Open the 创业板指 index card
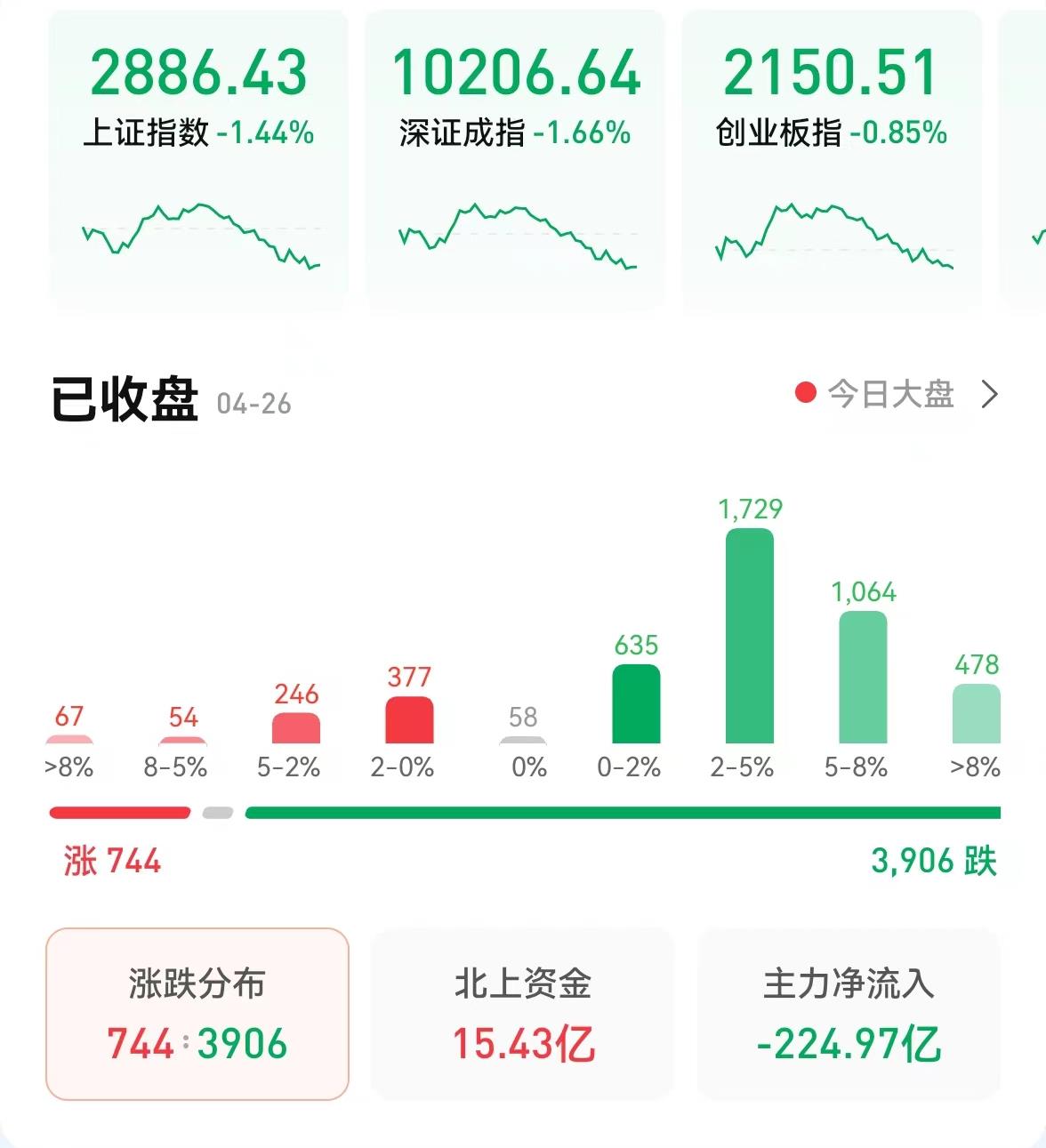1046x1148 pixels. tap(831, 160)
